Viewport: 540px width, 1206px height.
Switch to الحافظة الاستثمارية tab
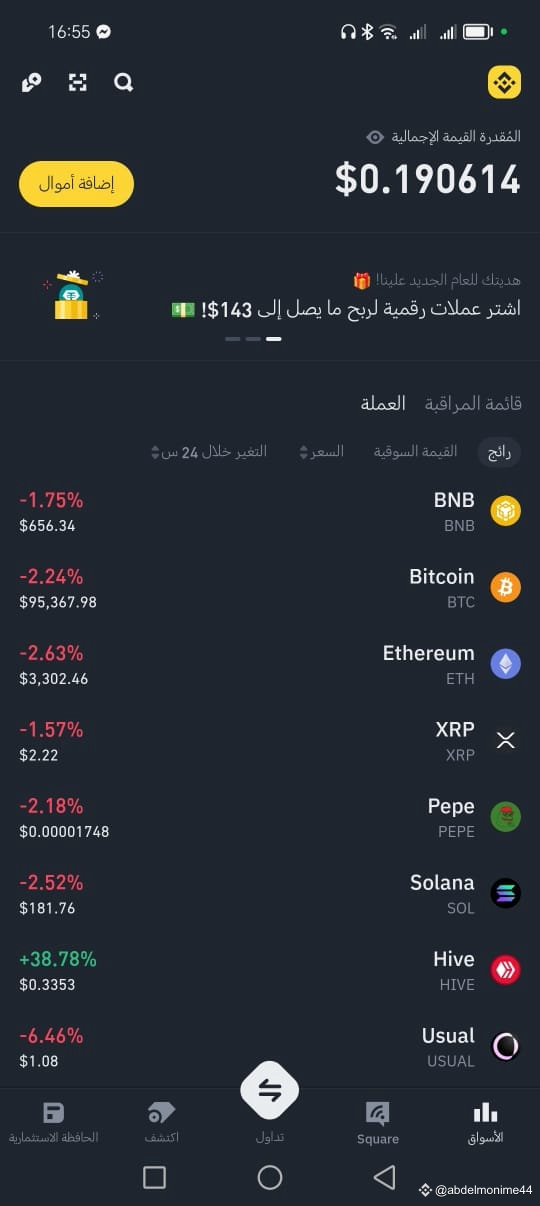[x=54, y=1123]
